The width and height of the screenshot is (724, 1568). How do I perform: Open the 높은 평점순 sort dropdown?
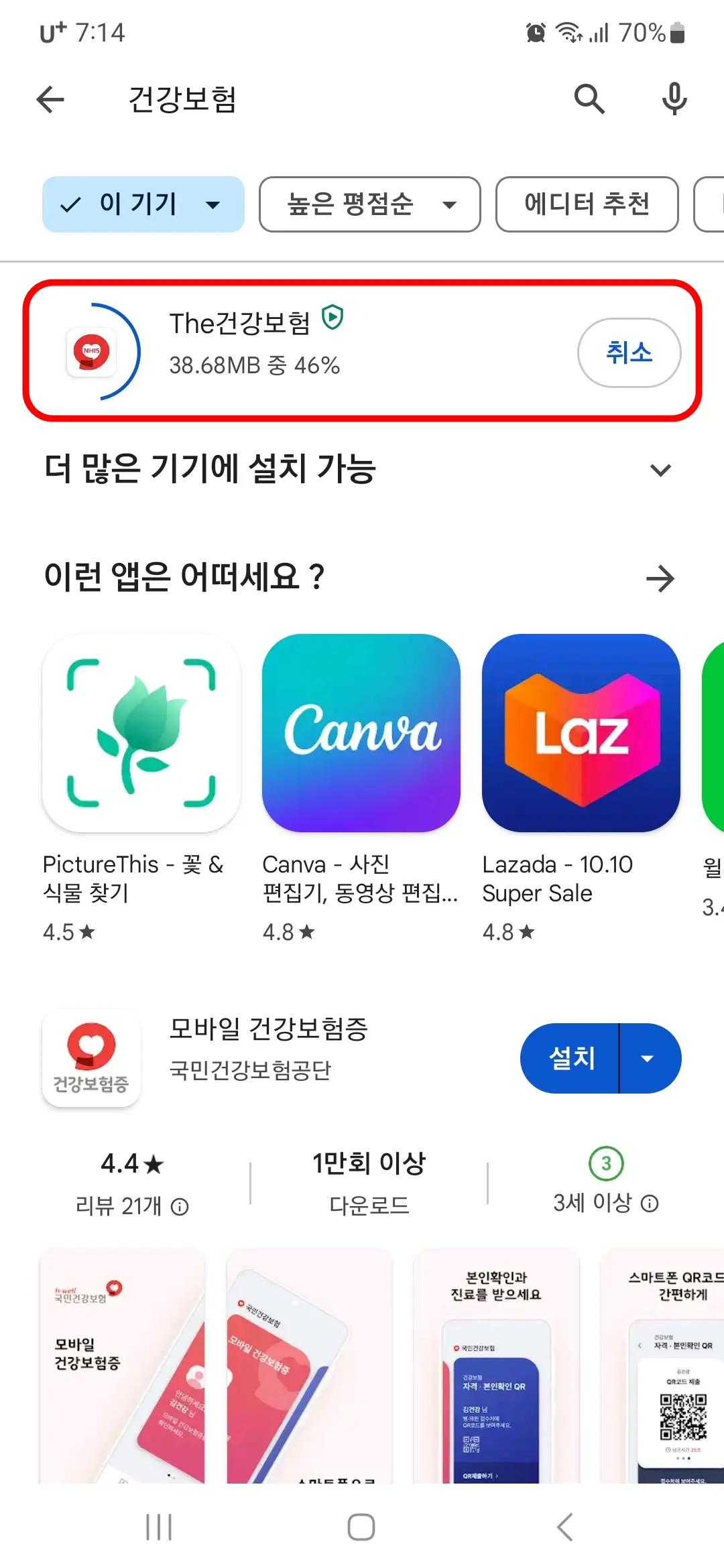(x=369, y=205)
